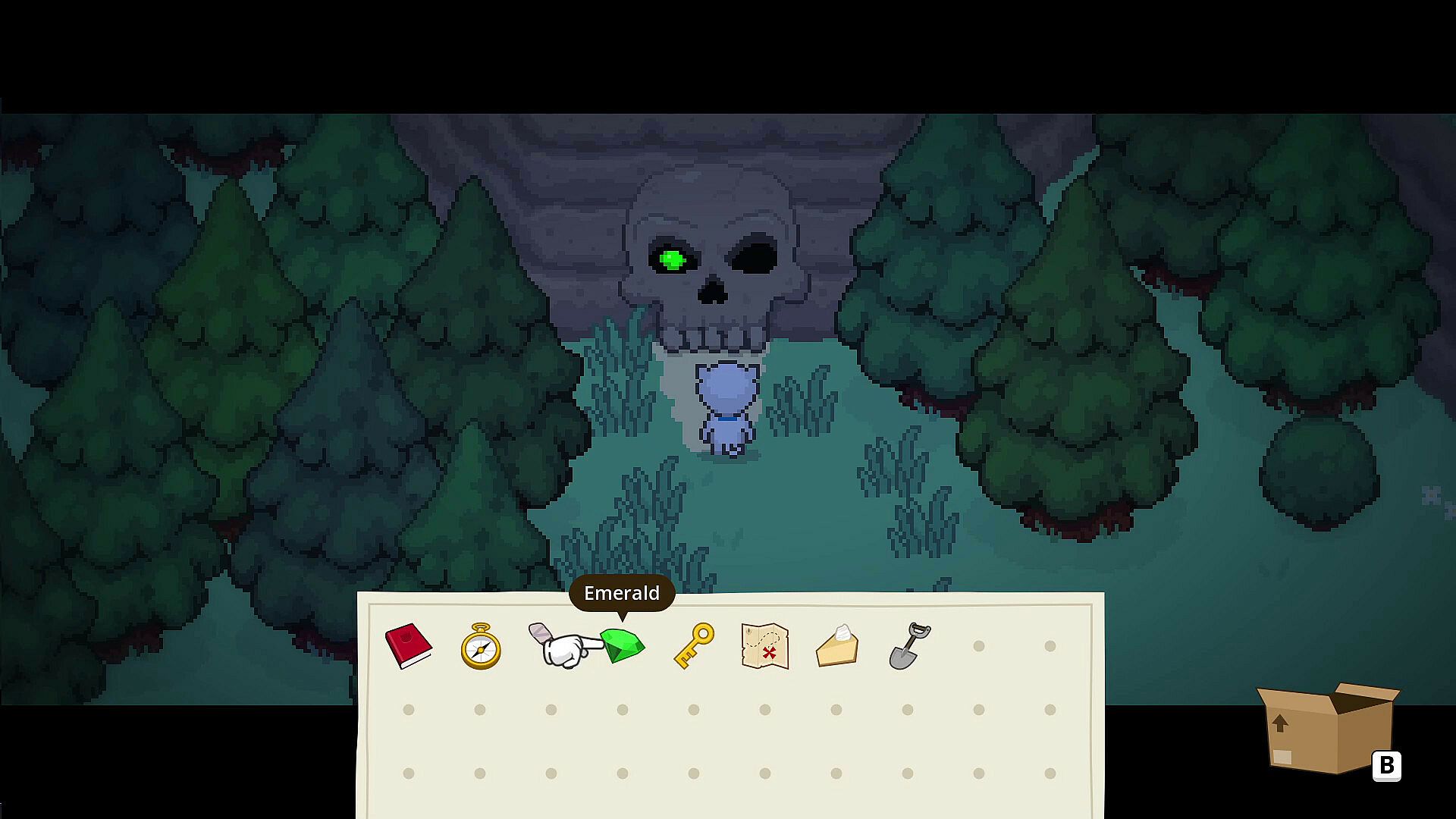Select the pie slice item
1456x819 pixels.
(836, 646)
